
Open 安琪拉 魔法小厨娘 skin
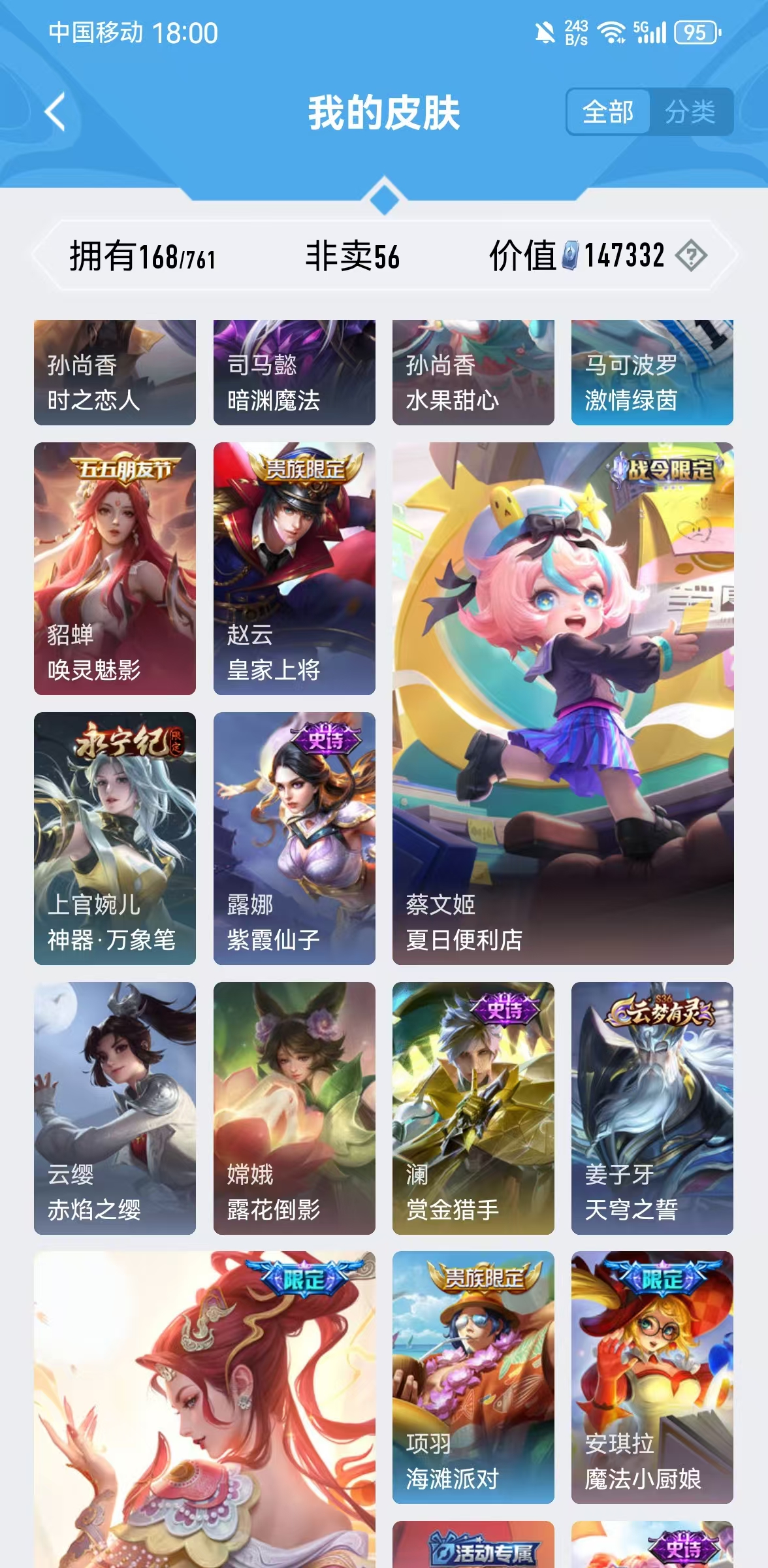pos(652,1377)
